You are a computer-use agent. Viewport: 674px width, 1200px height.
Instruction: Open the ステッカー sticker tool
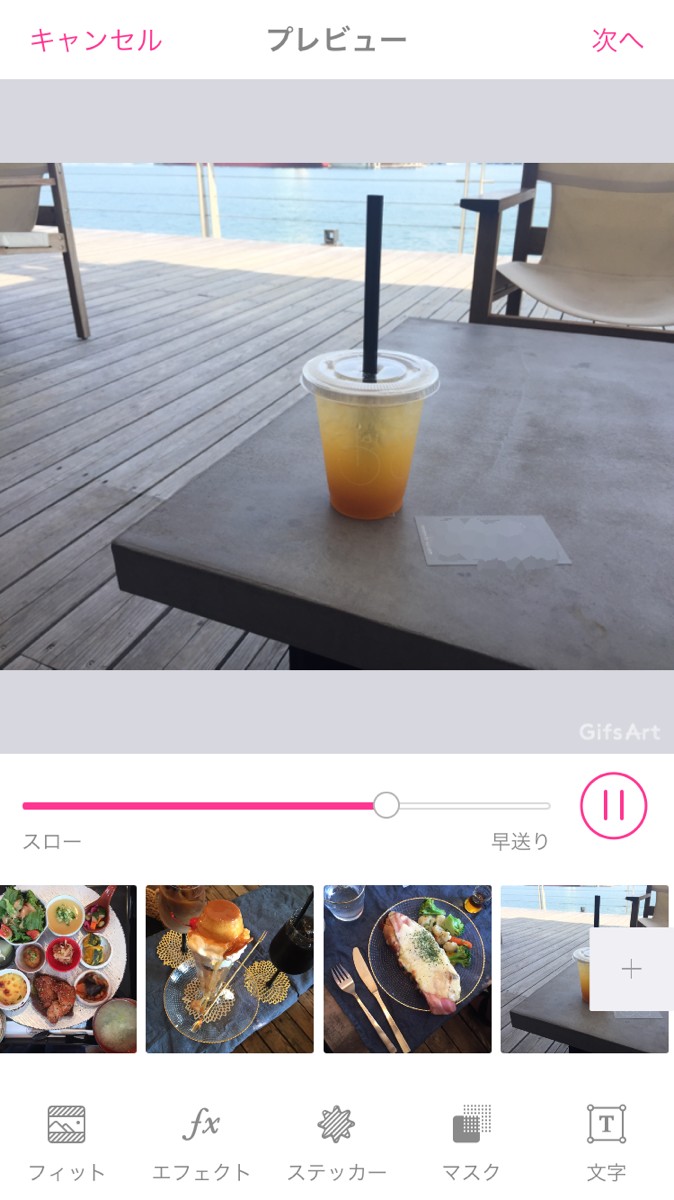pos(337,1143)
